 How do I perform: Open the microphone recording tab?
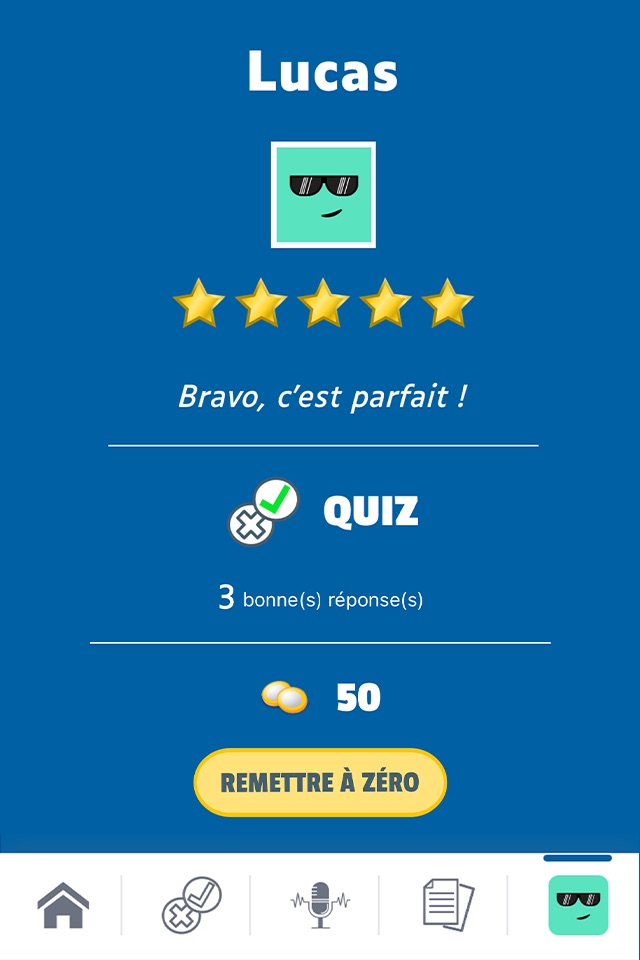tap(320, 906)
